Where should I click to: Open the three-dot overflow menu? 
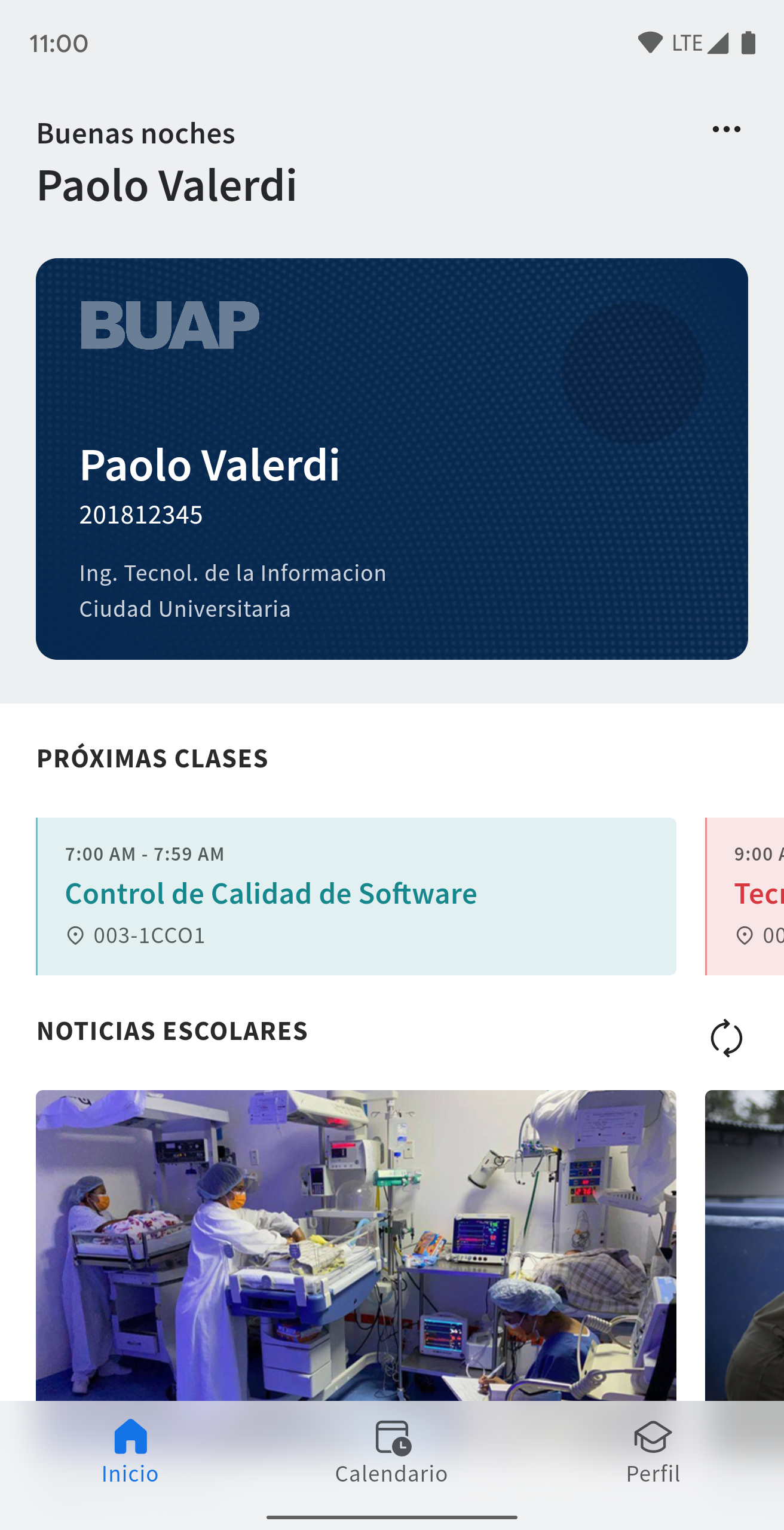click(726, 129)
